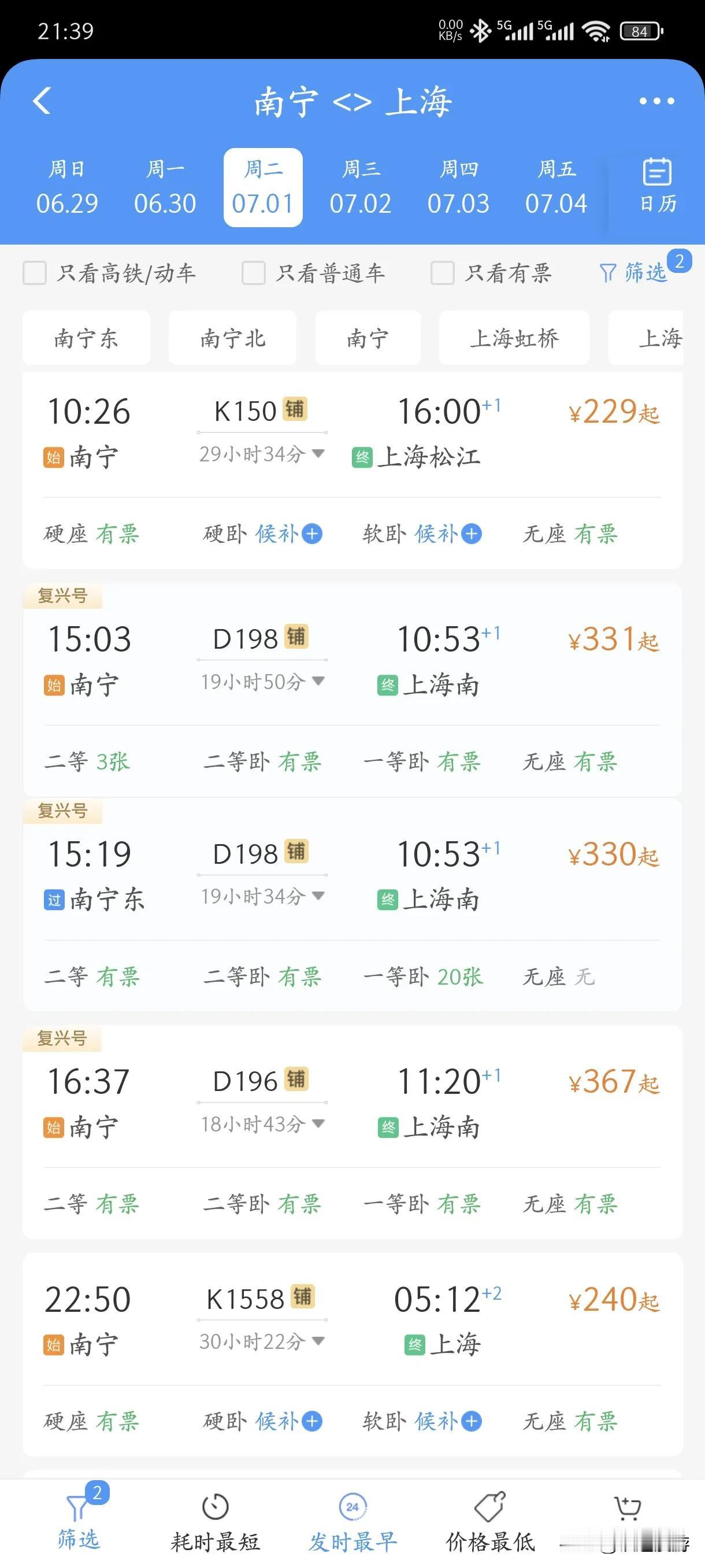Open the three-dot overflow menu

pos(657,101)
